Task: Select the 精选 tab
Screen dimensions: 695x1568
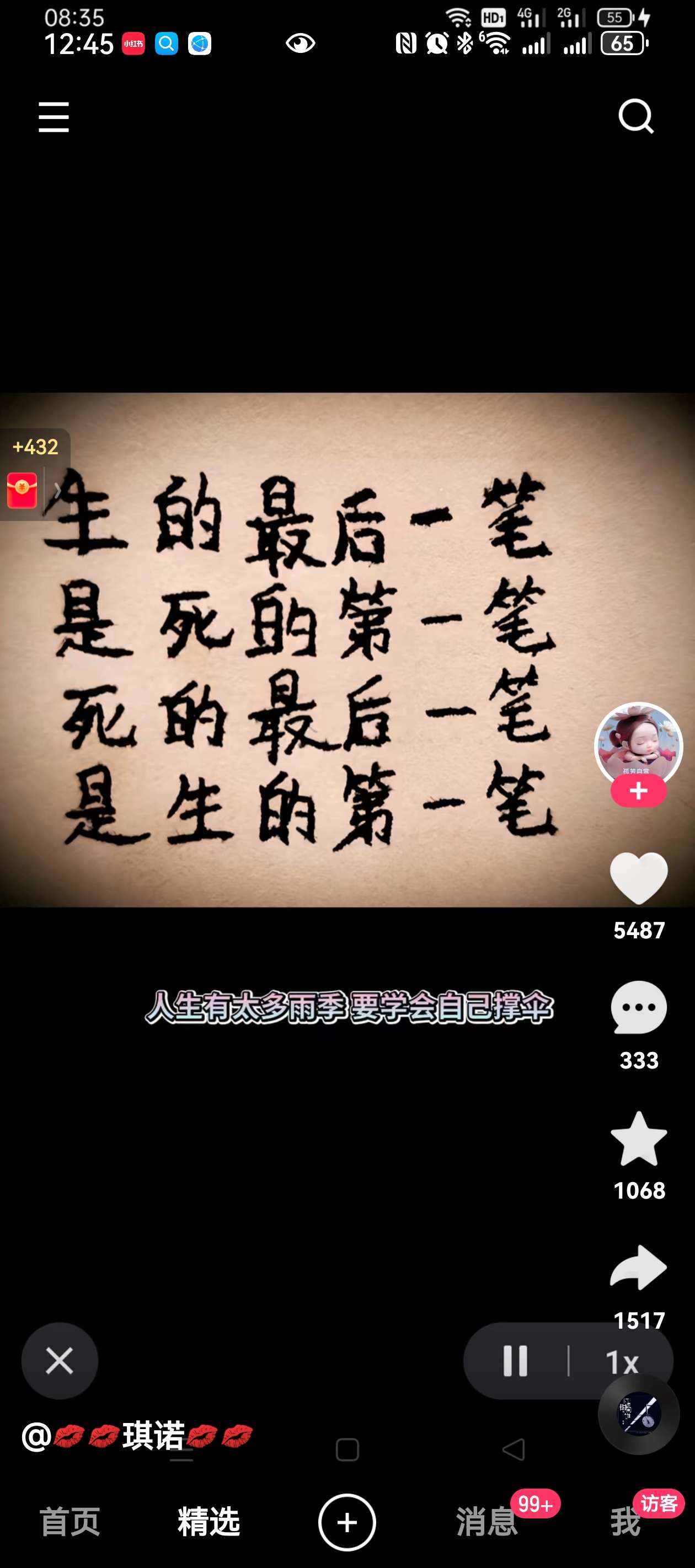Action: tap(209, 1522)
